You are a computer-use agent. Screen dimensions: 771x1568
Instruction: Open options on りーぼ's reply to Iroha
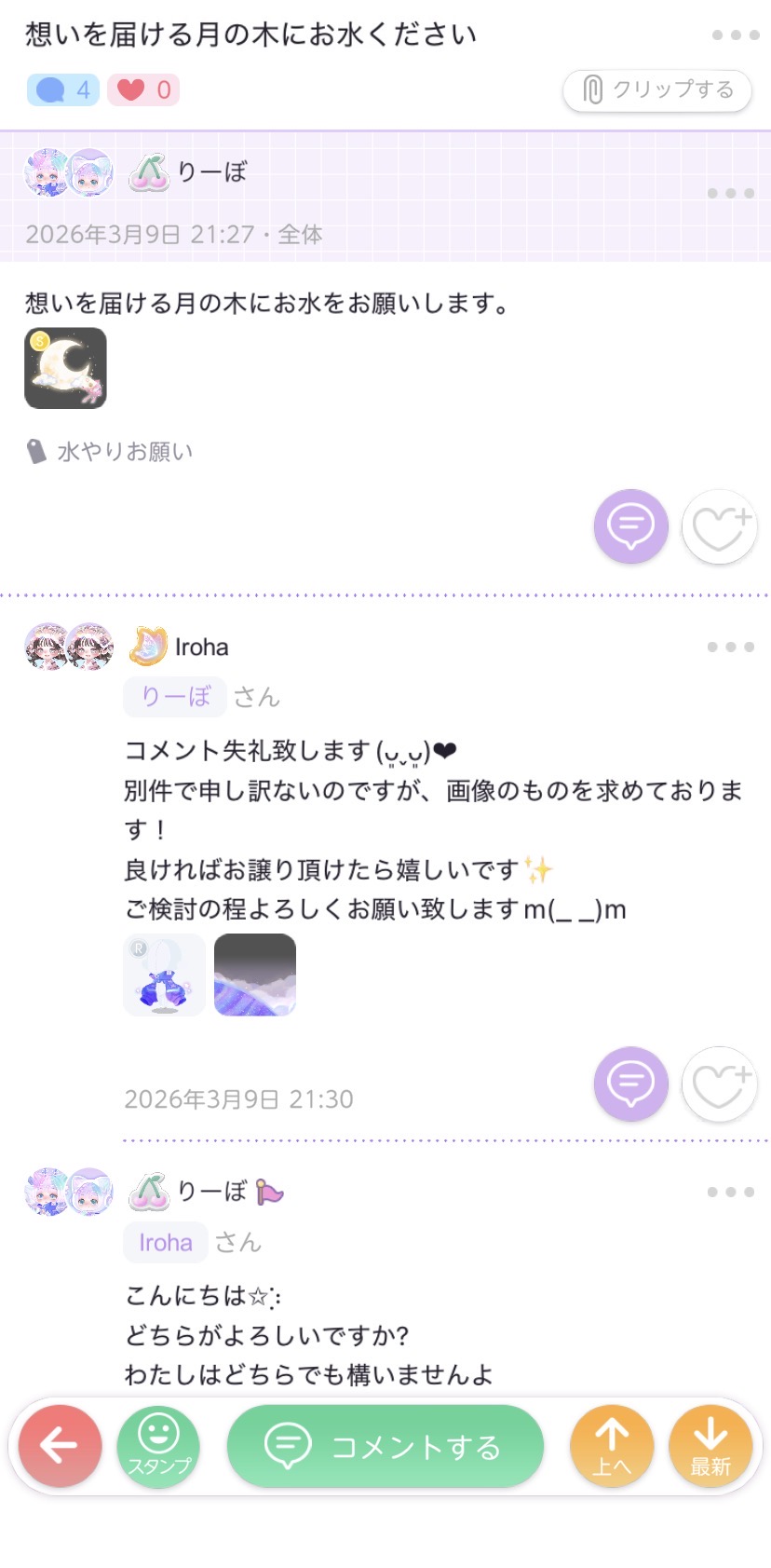[730, 1192]
